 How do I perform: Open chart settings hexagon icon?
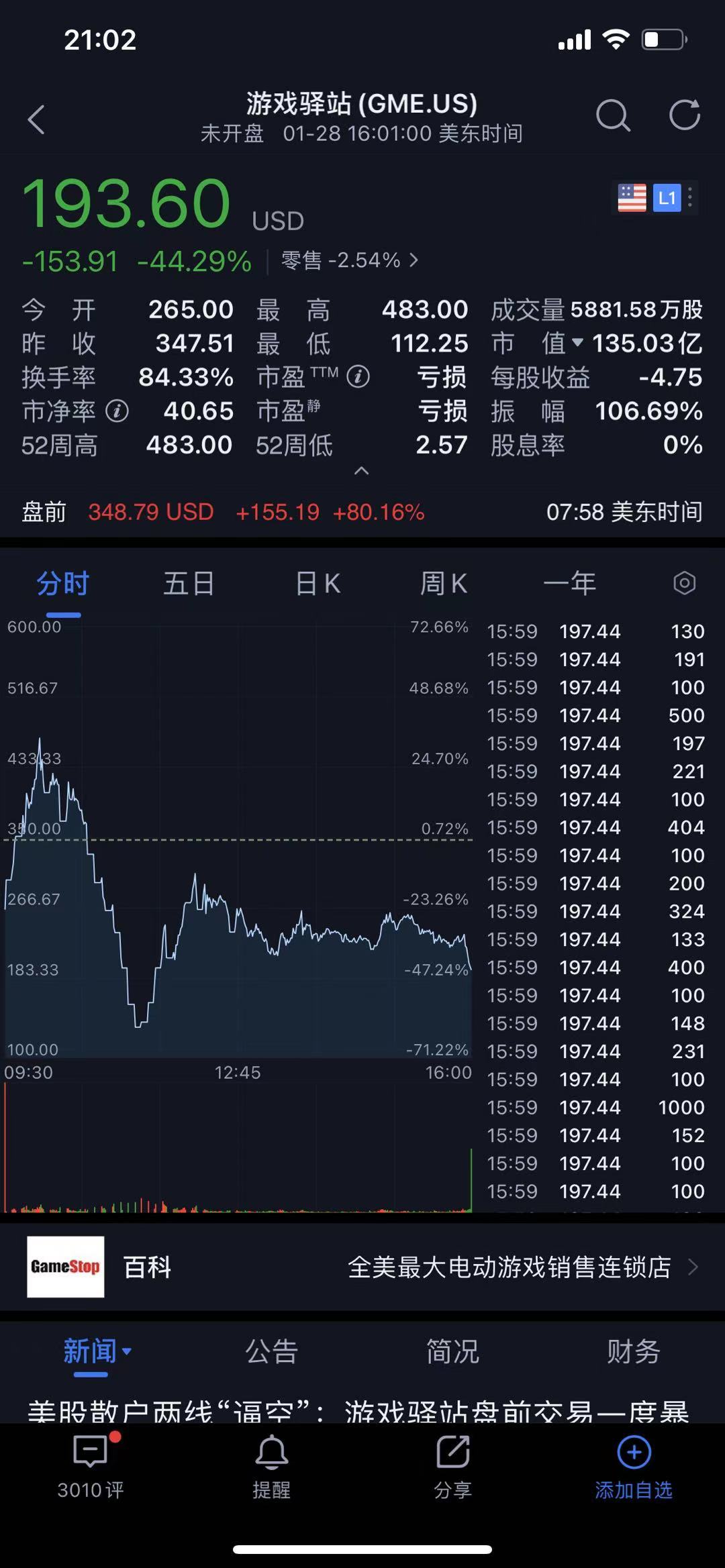pos(684,583)
